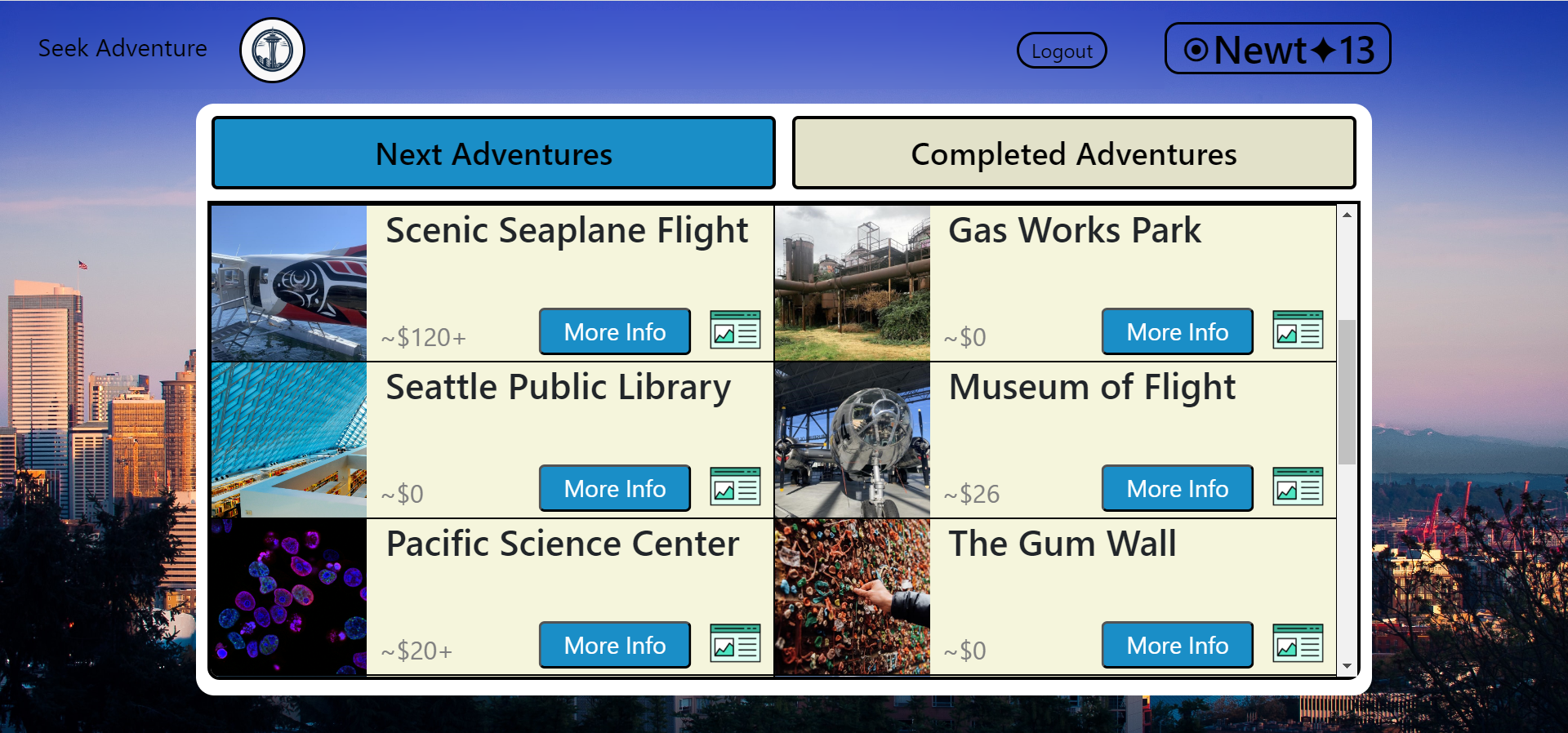Show More Info for The Gum Wall
1568x733 pixels.
1177,645
